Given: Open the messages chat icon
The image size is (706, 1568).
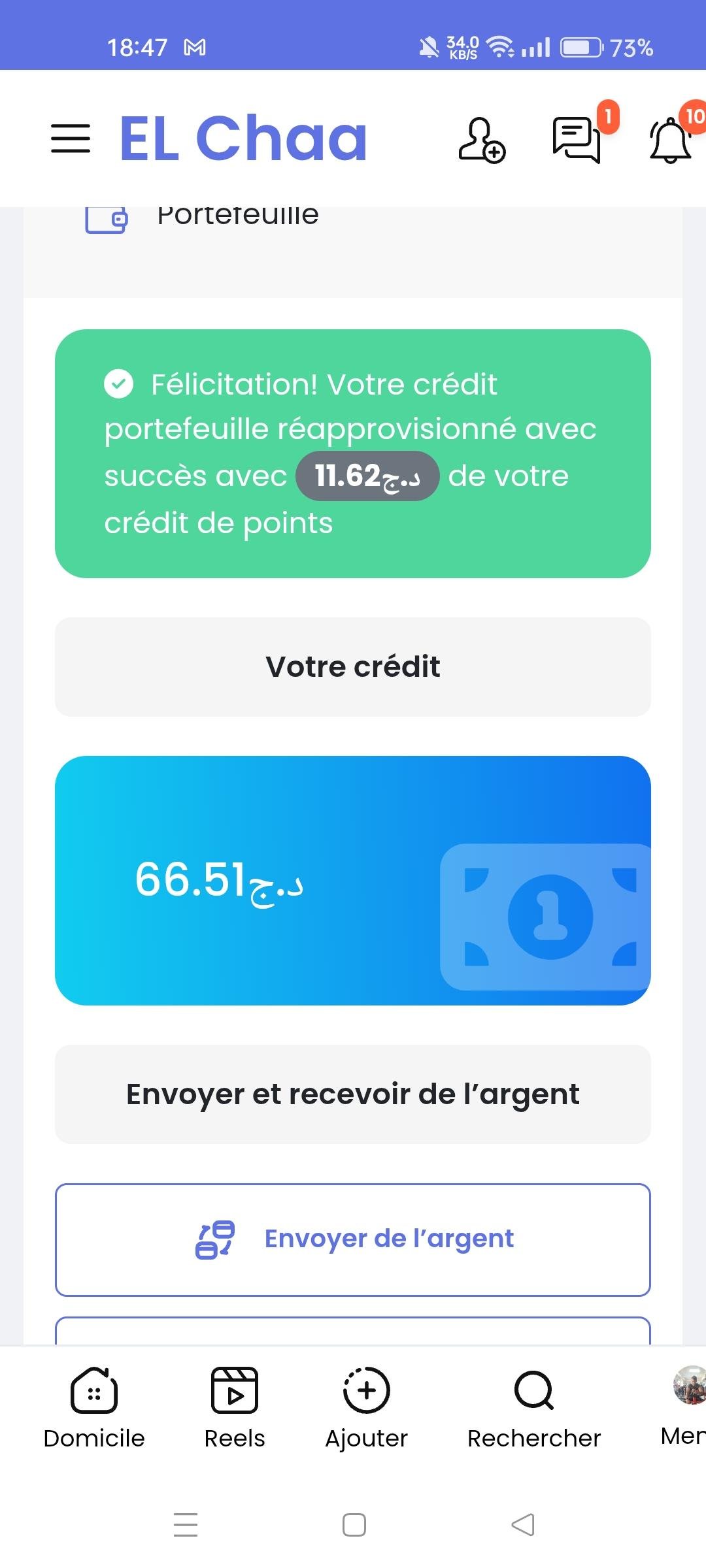Looking at the screenshot, I should 577,139.
